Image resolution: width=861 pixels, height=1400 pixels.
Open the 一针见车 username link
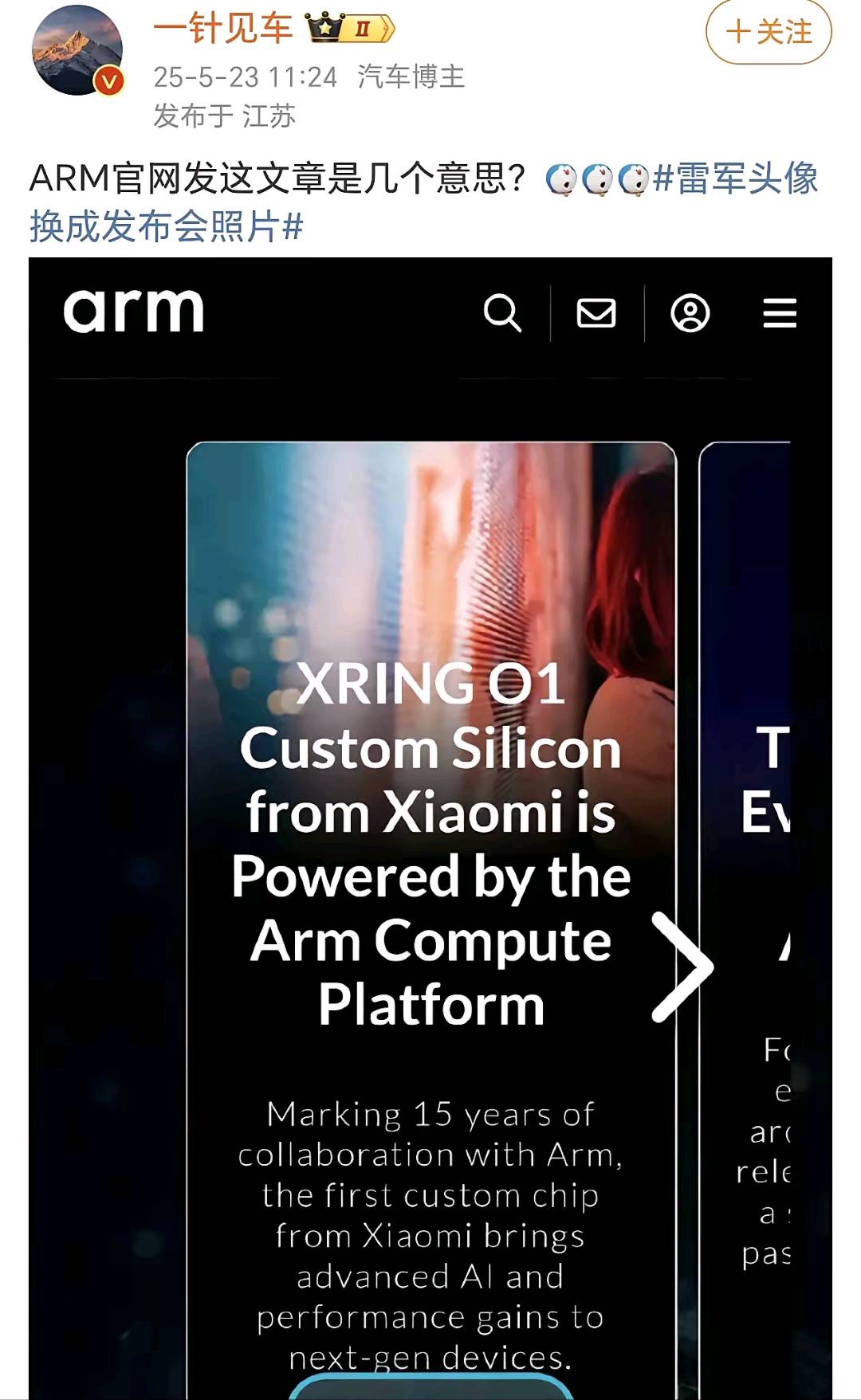click(x=223, y=29)
